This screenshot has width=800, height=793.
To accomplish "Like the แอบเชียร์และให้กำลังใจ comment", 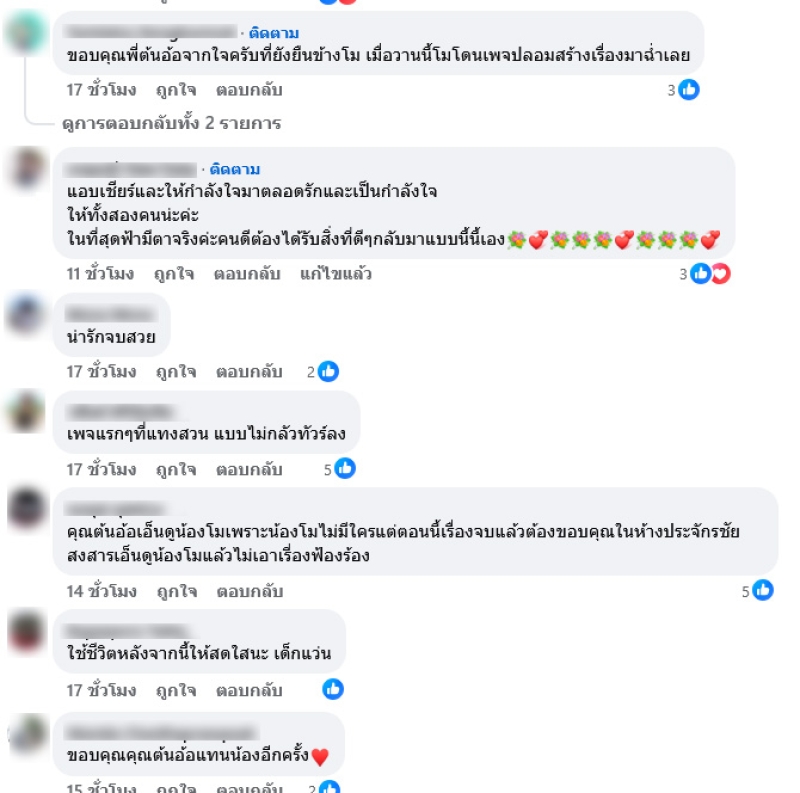I will (x=175, y=274).
